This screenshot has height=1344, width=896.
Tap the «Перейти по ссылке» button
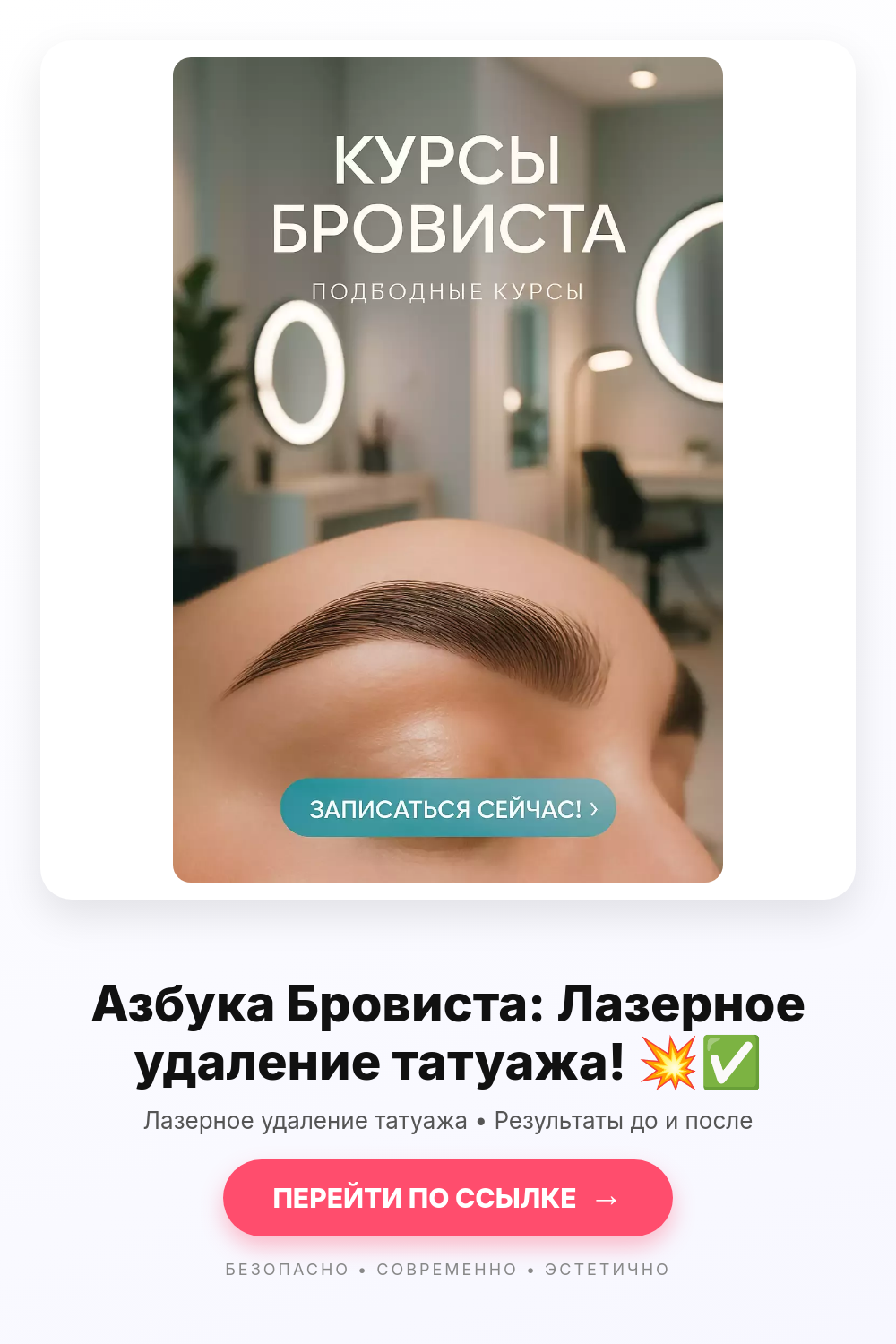tap(447, 1198)
